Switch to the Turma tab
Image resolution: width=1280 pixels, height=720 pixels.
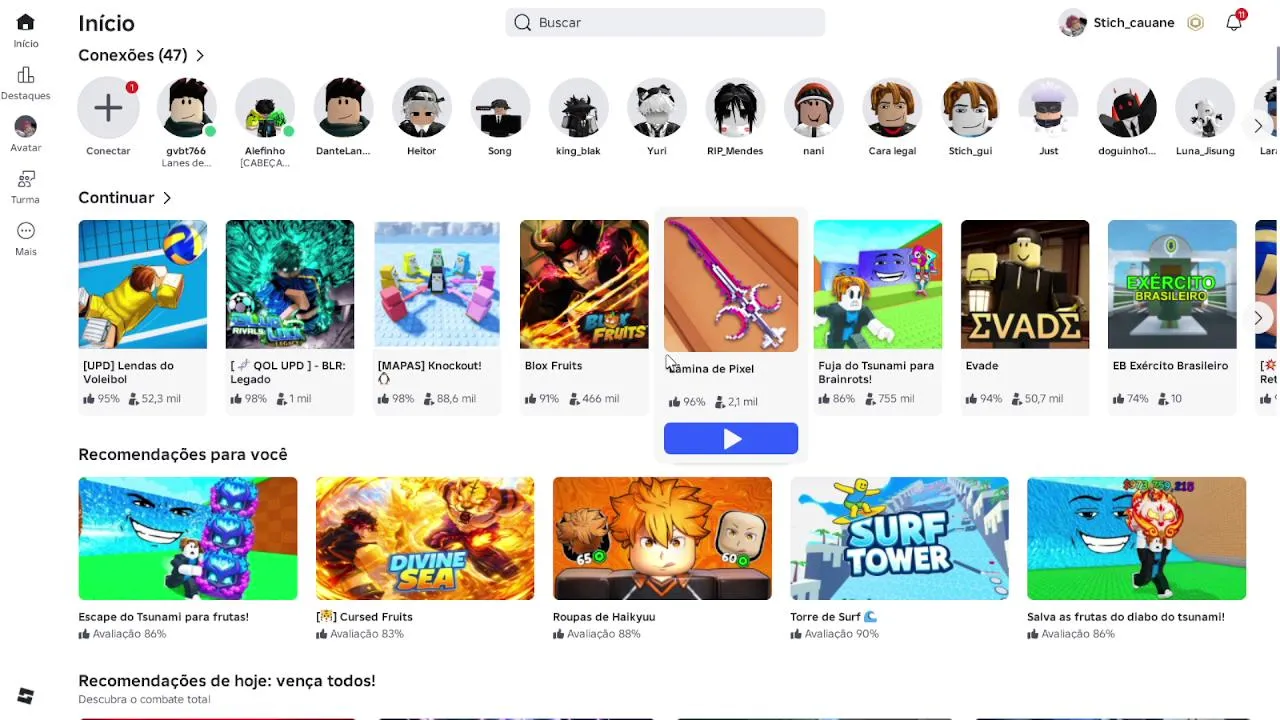[x=26, y=187]
